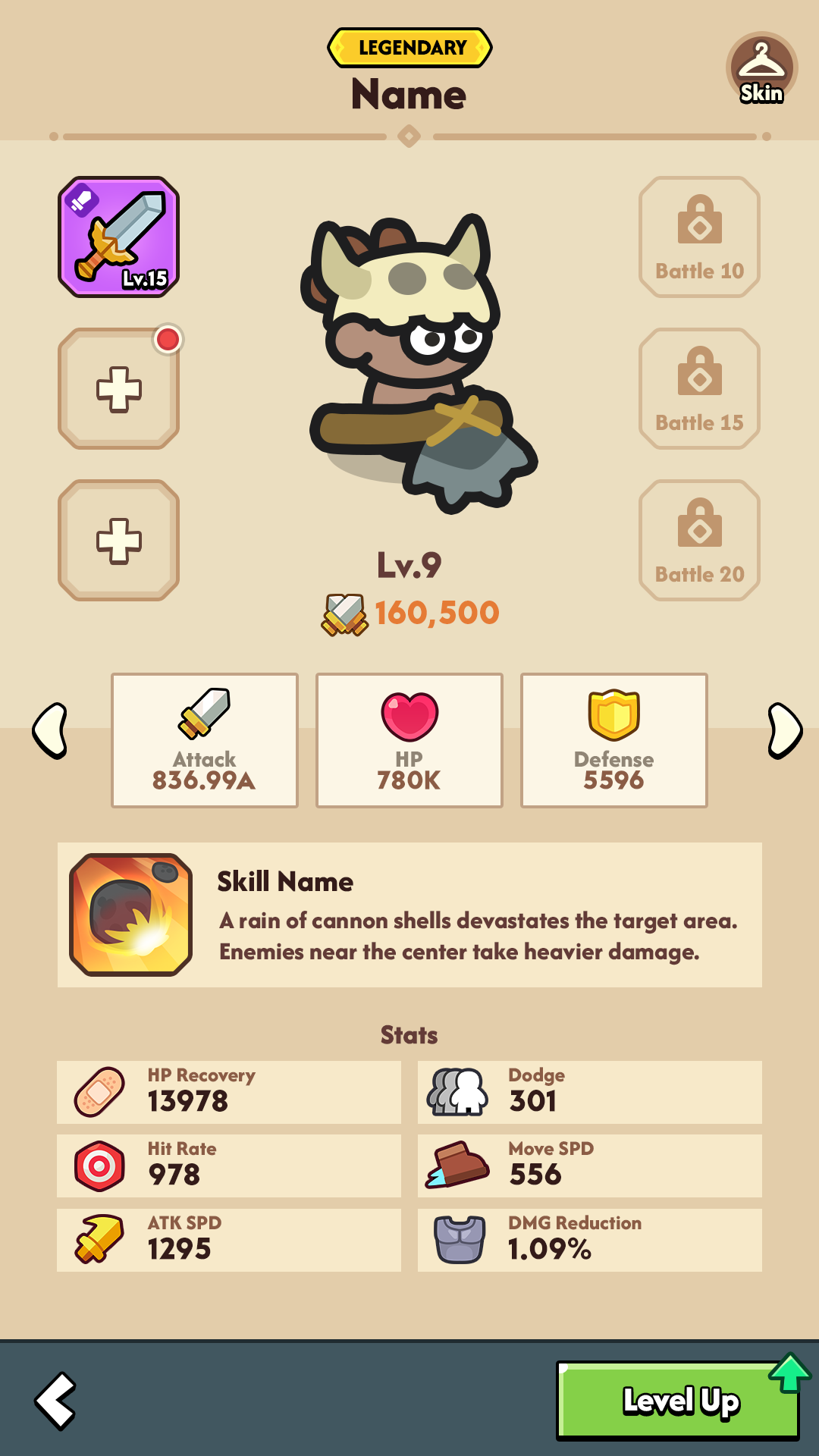Open the Skin wardrobe button
This screenshot has width=819, height=1456.
761,69
